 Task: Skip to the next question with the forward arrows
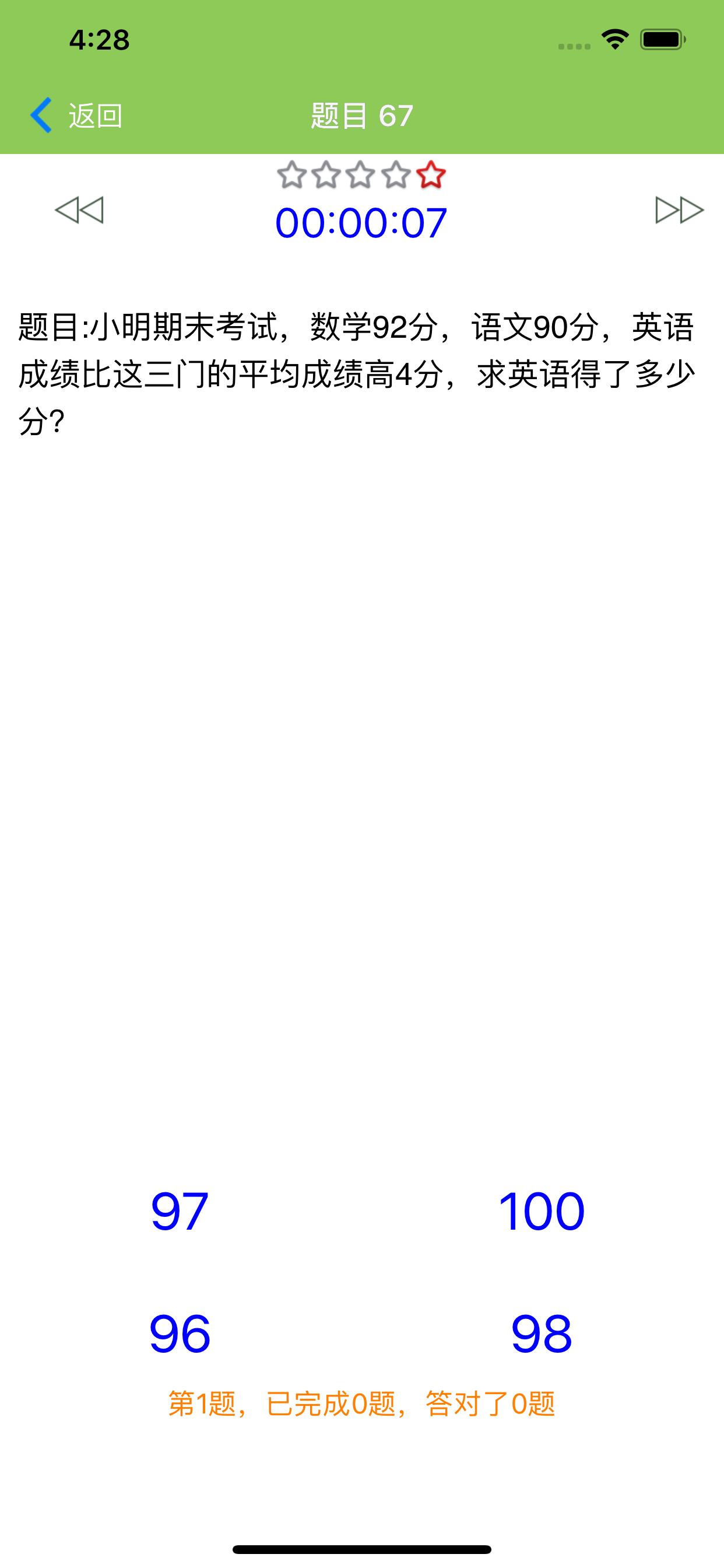click(x=680, y=210)
